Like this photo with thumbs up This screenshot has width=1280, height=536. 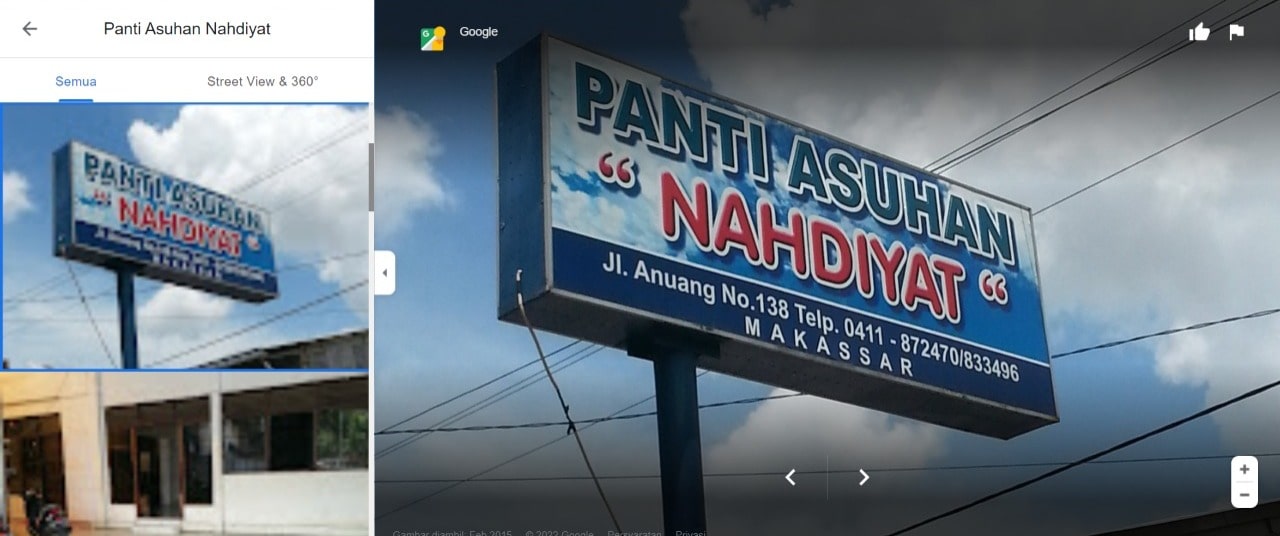click(1199, 32)
